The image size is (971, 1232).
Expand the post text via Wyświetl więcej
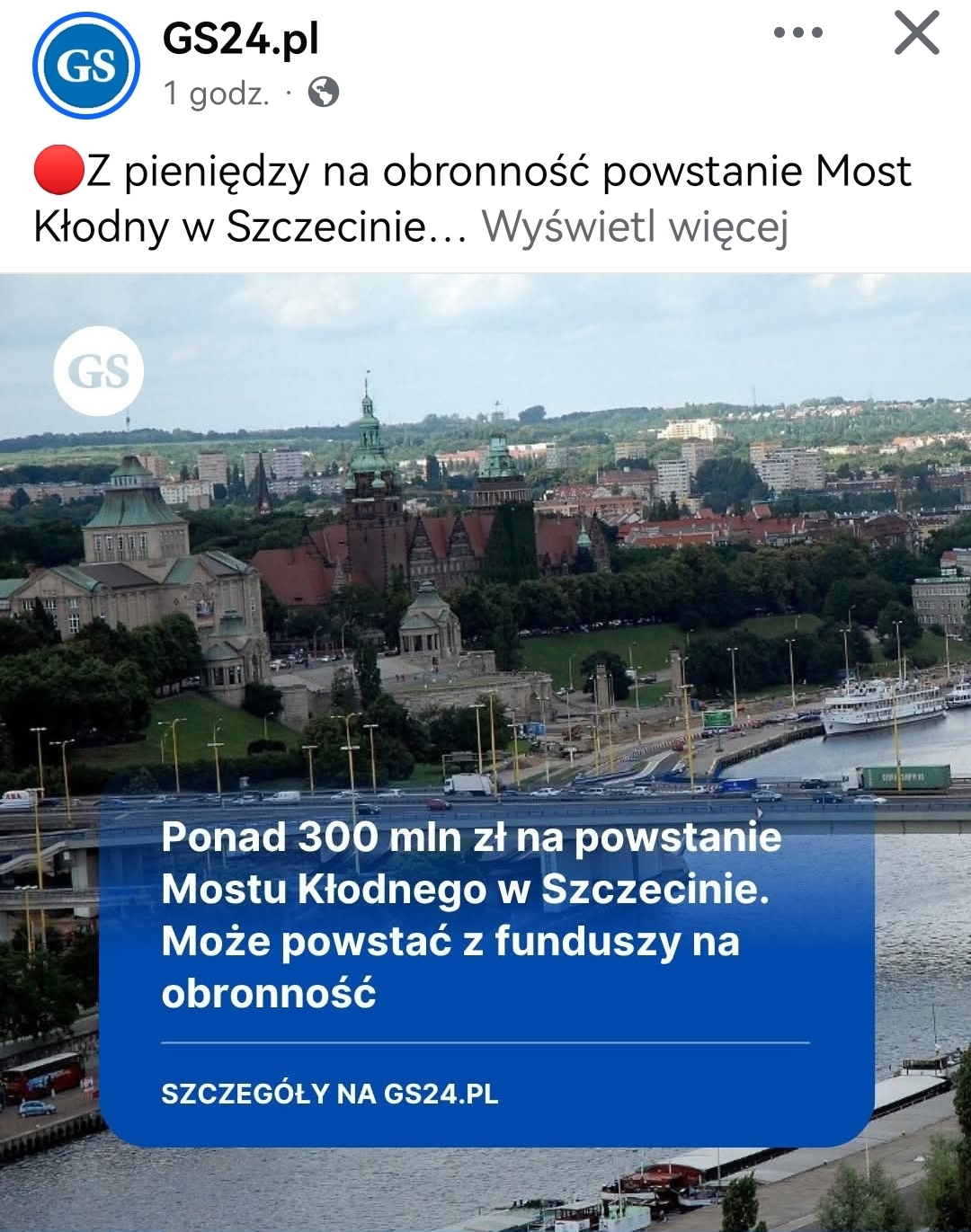tap(635, 226)
